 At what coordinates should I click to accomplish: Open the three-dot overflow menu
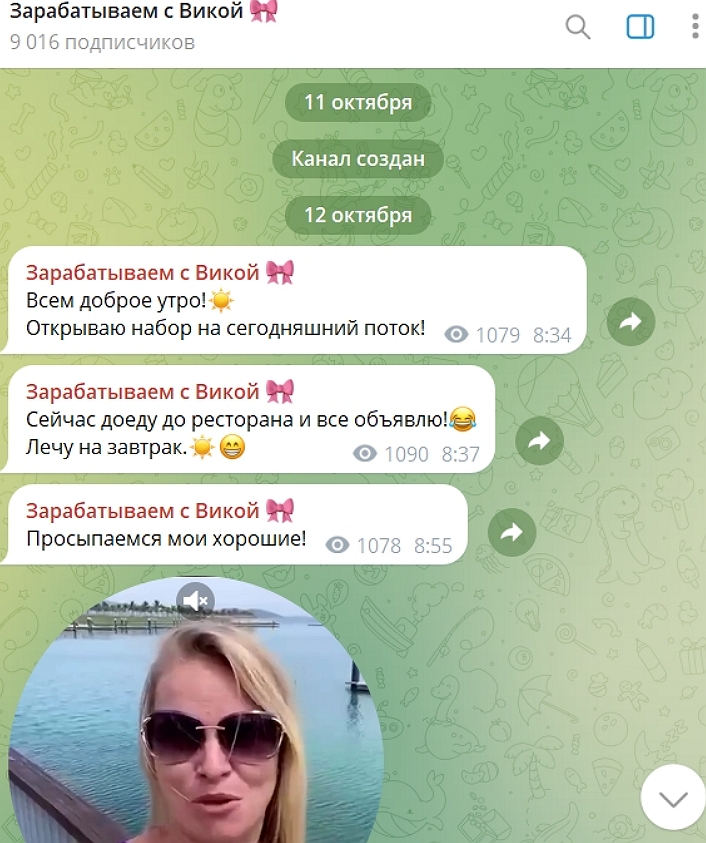click(x=695, y=27)
